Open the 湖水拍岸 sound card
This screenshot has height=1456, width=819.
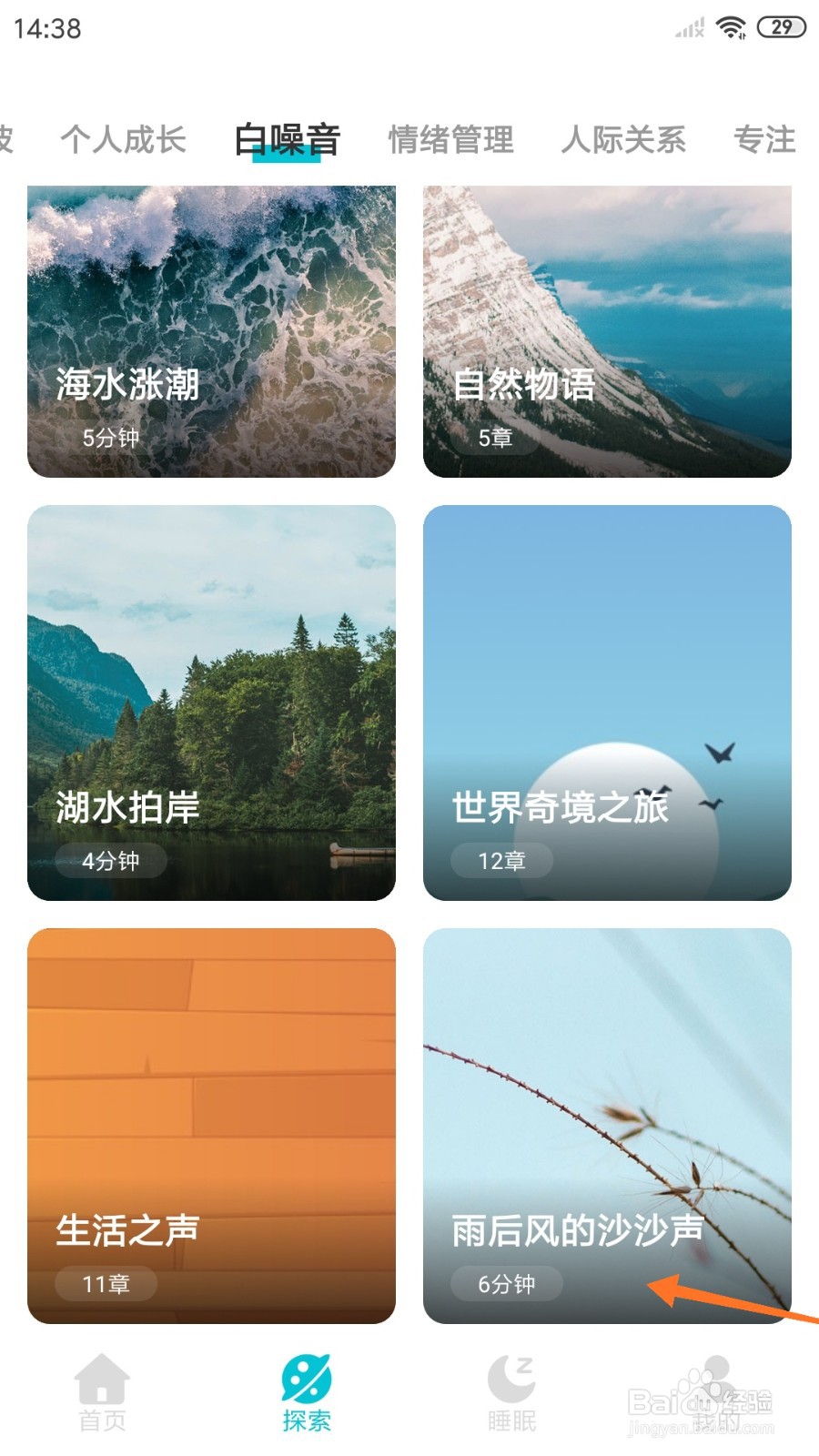coord(211,703)
